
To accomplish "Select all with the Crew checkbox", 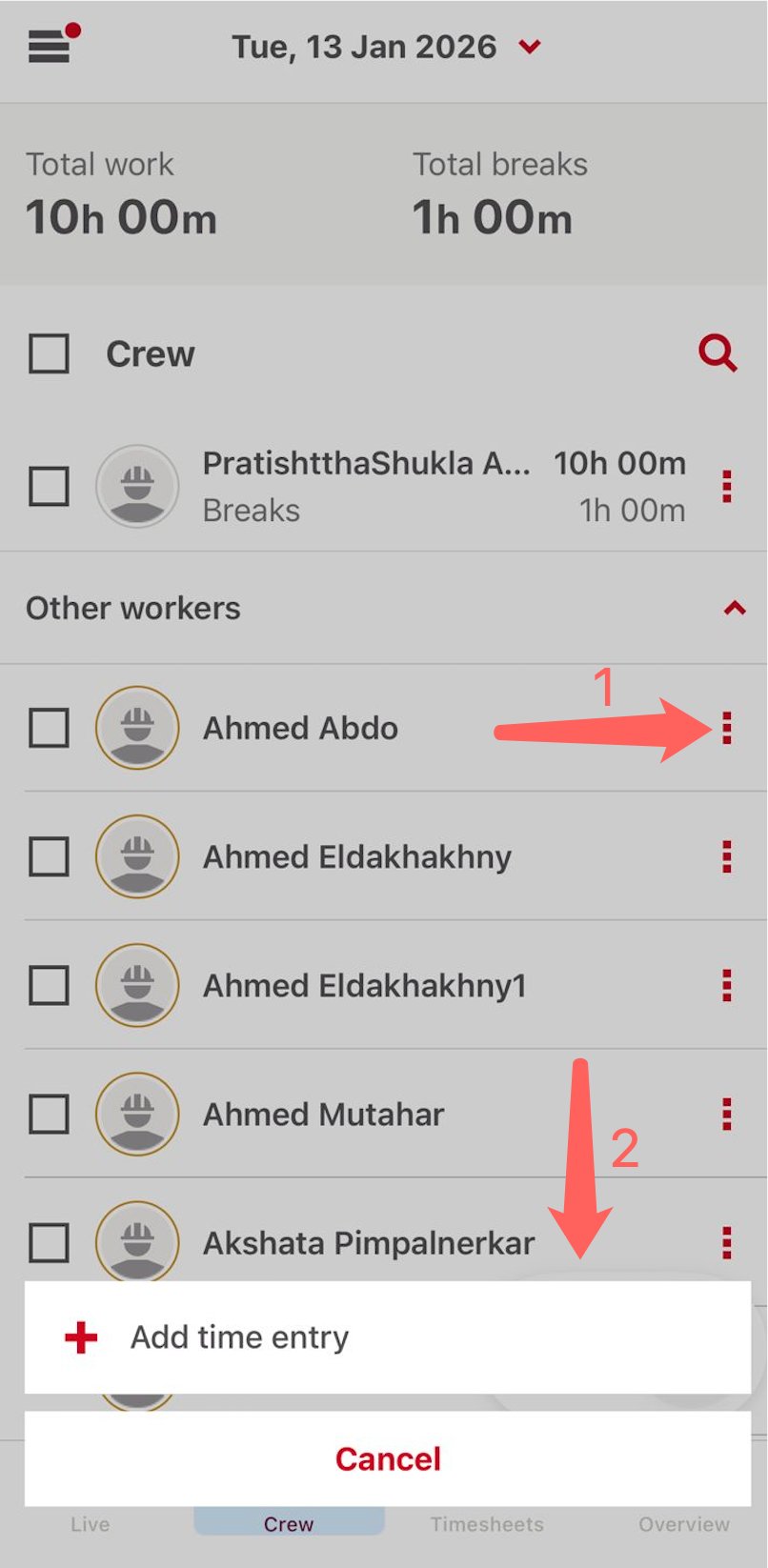I will tap(49, 353).
